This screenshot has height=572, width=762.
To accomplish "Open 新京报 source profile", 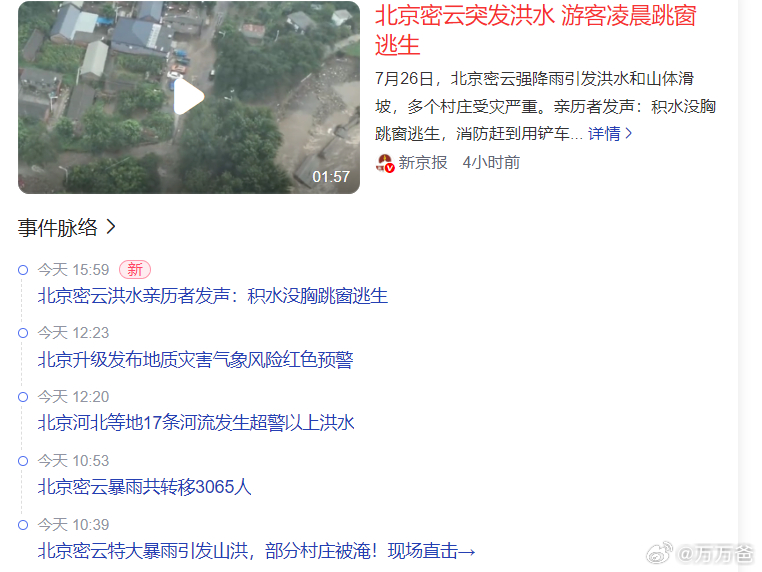I will 422,163.
